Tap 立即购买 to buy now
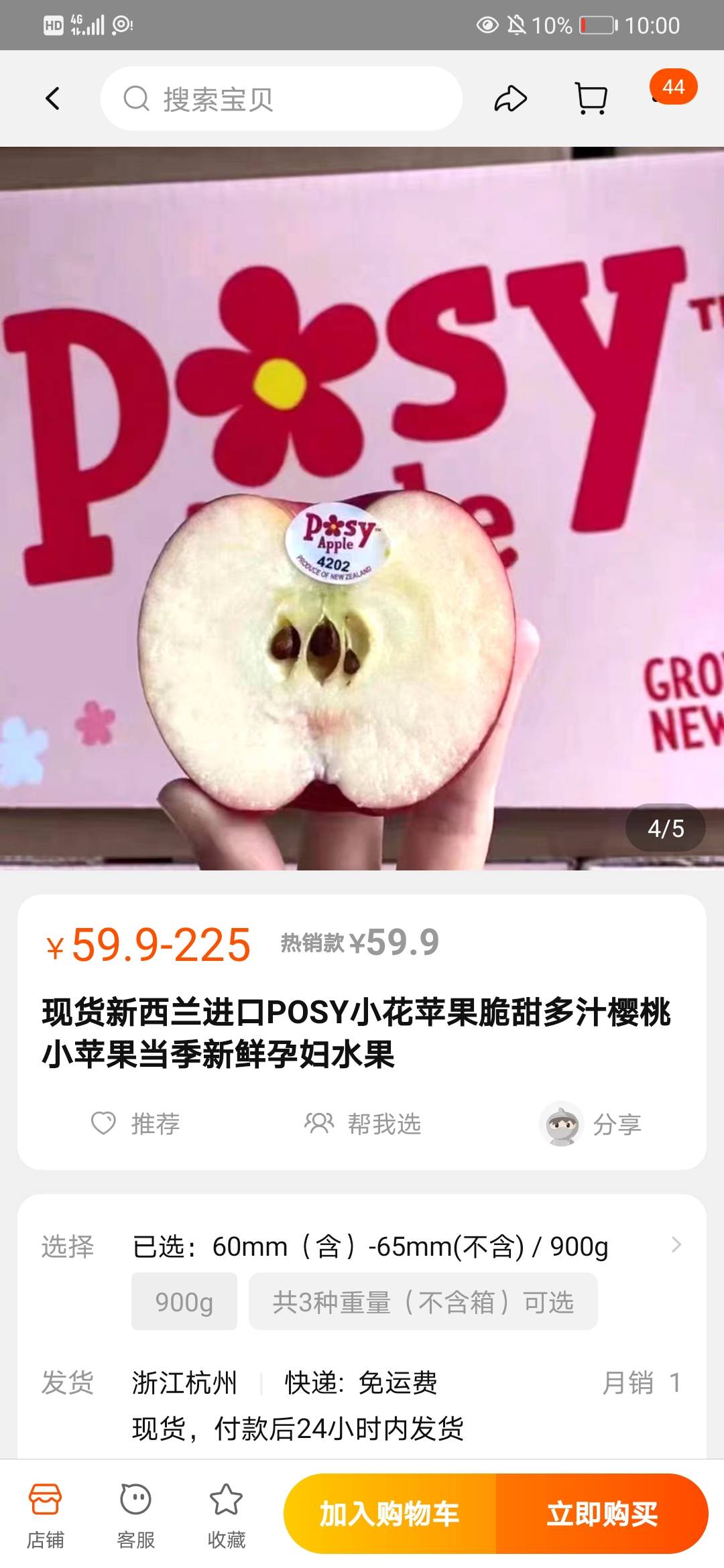 tap(602, 1514)
